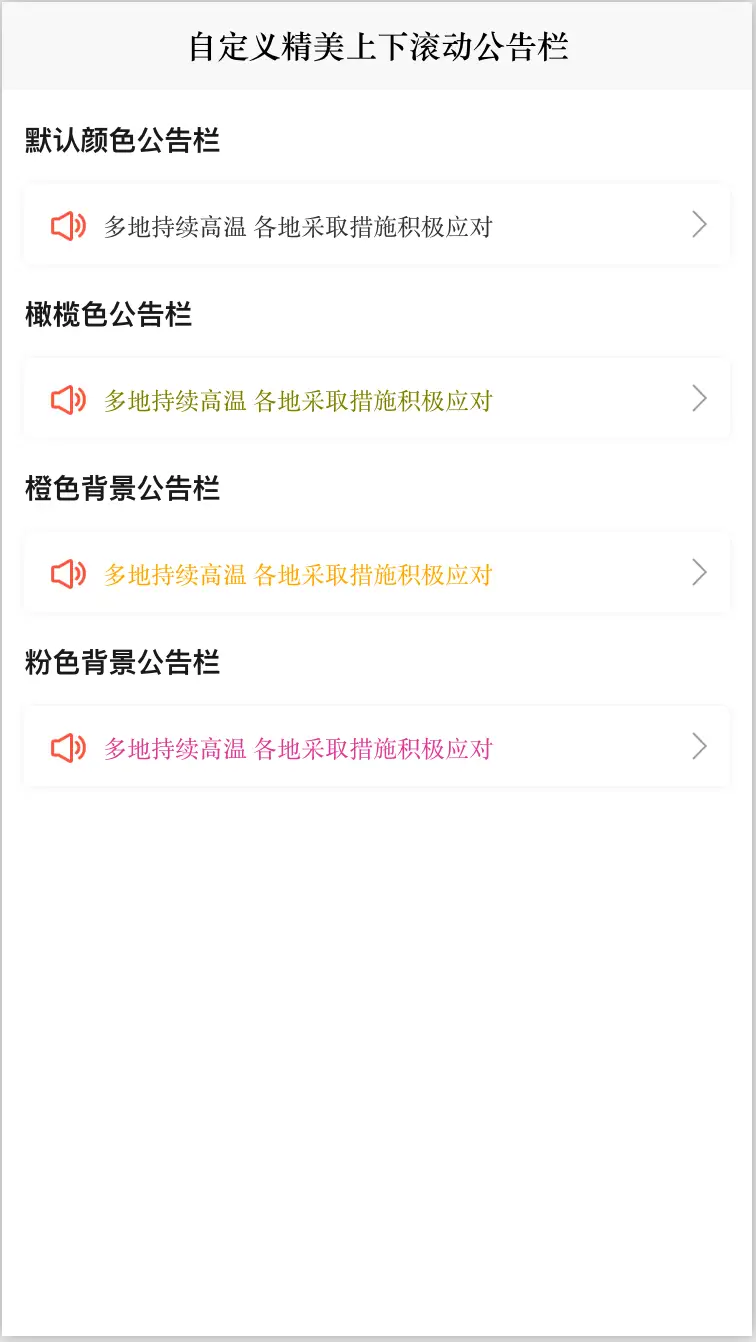756x1342 pixels.
Task: Tap the olive-colored notice text
Action: pos(298,401)
